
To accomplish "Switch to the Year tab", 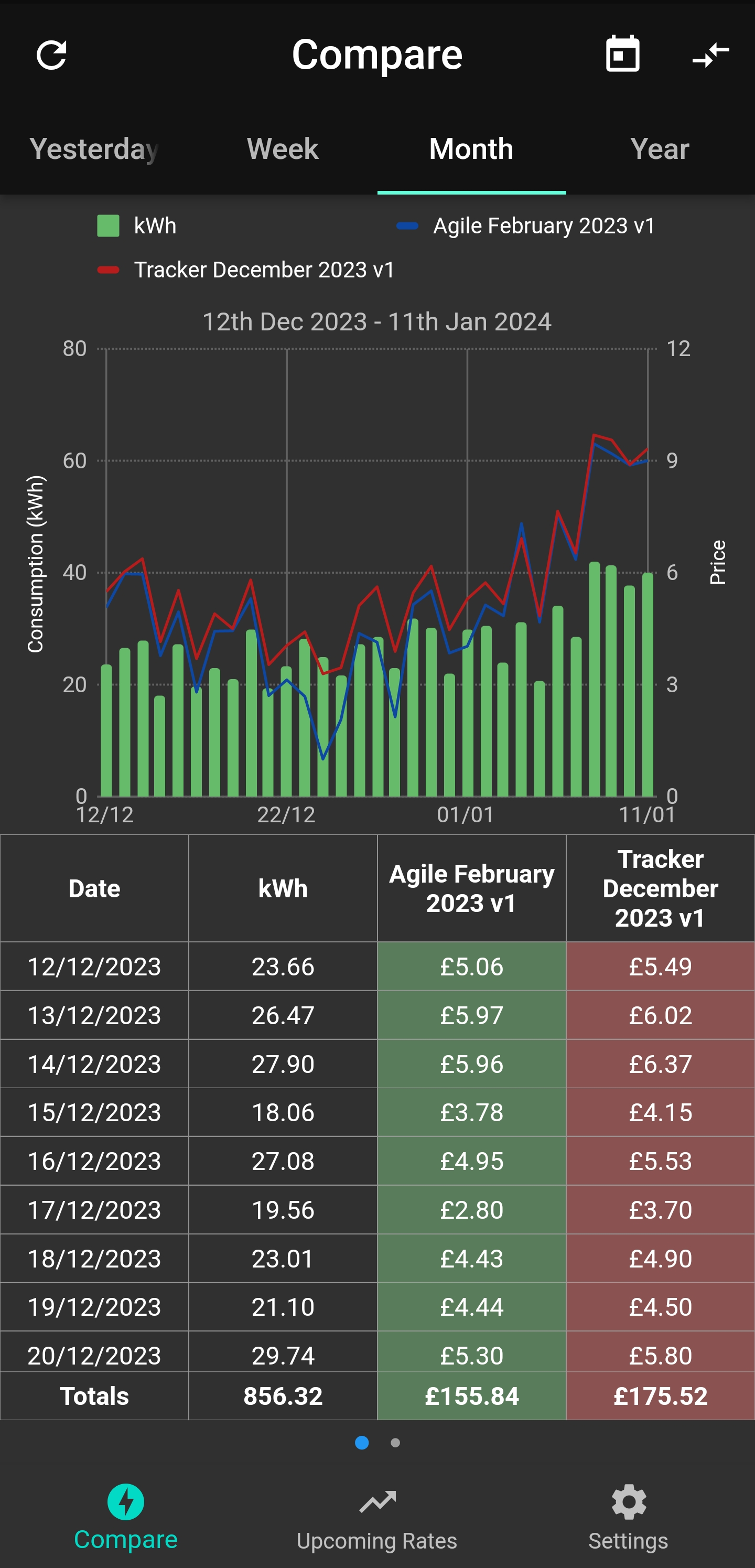I will 660,149.
